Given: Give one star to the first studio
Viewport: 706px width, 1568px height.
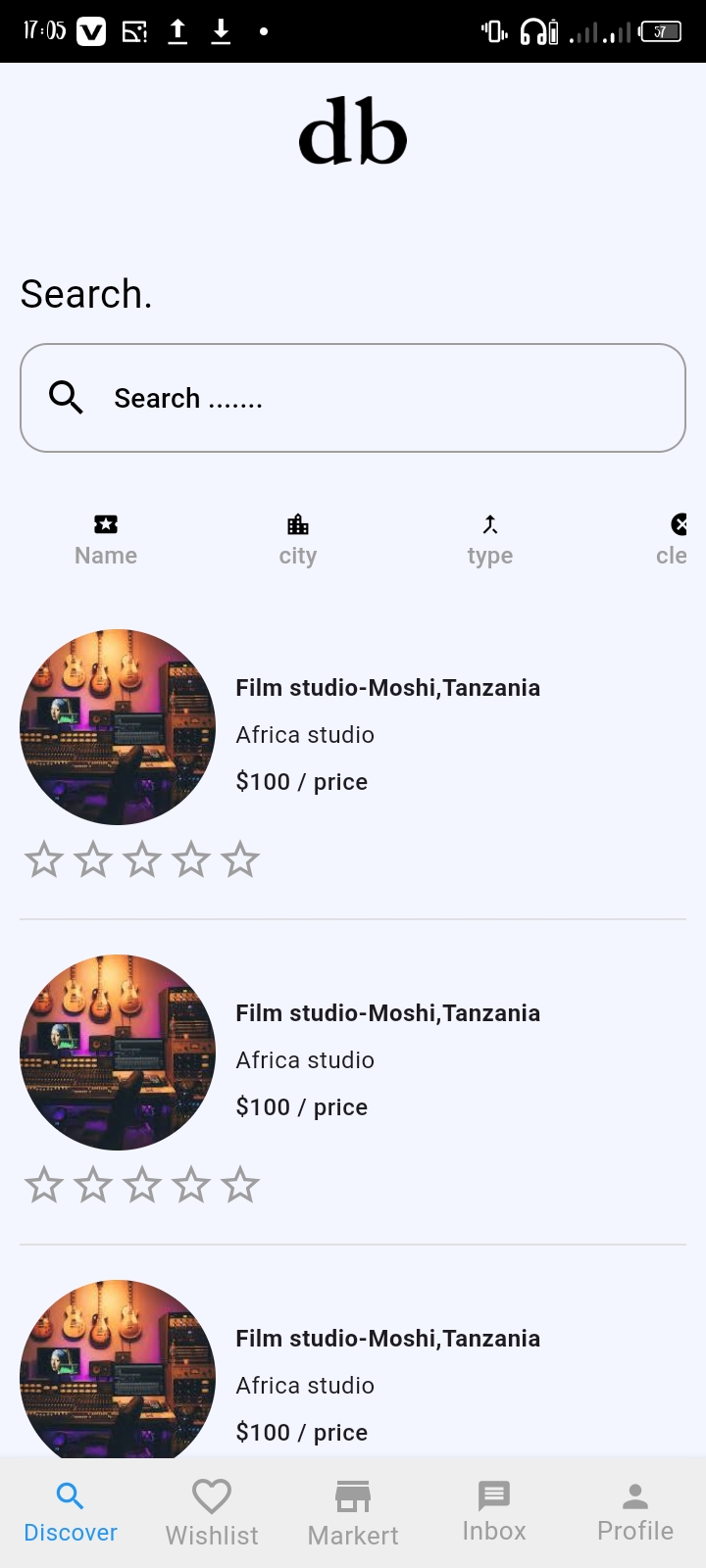Looking at the screenshot, I should tap(44, 858).
